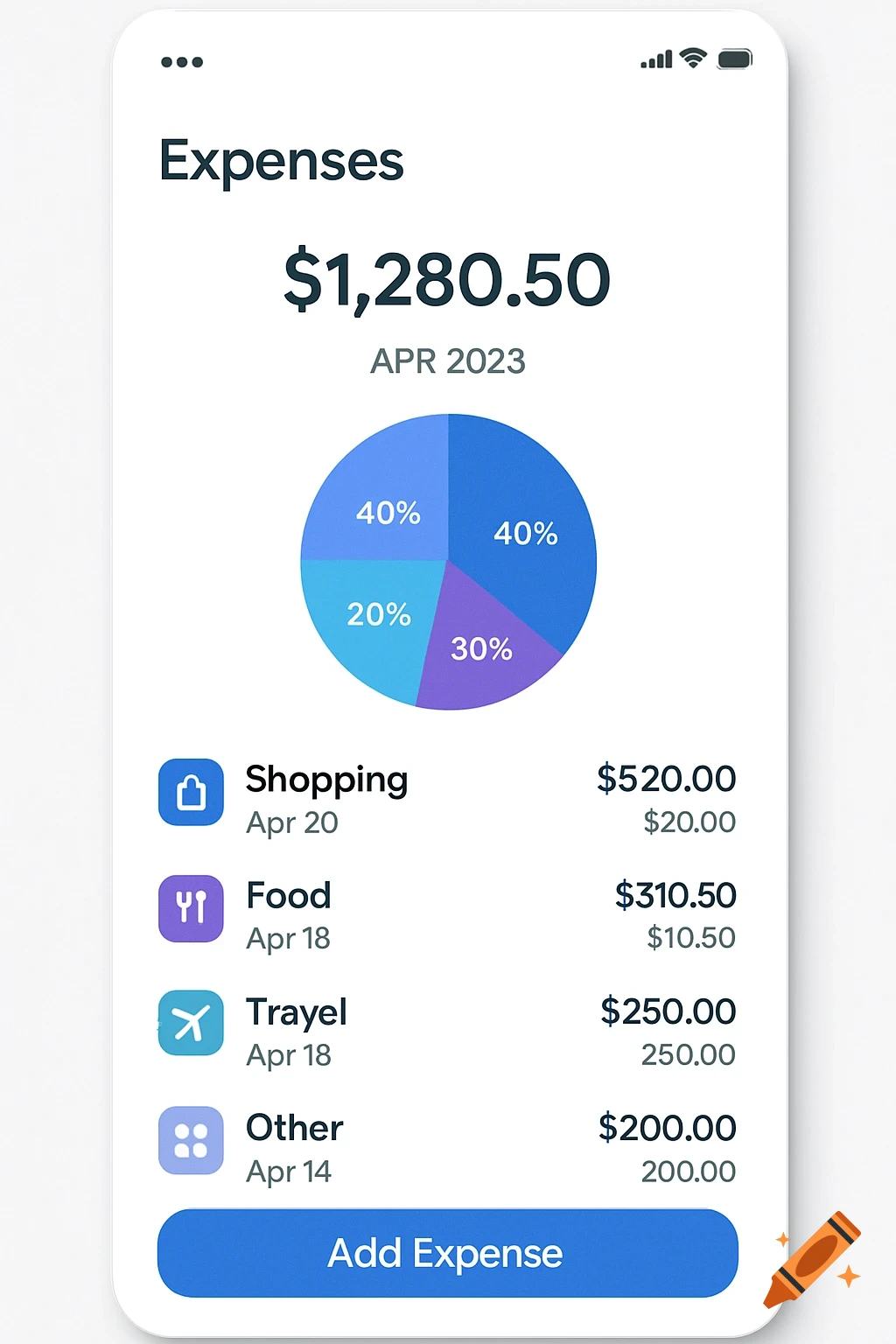Image resolution: width=896 pixels, height=1344 pixels.
Task: Open the Other category grid icon
Action: point(190,1141)
